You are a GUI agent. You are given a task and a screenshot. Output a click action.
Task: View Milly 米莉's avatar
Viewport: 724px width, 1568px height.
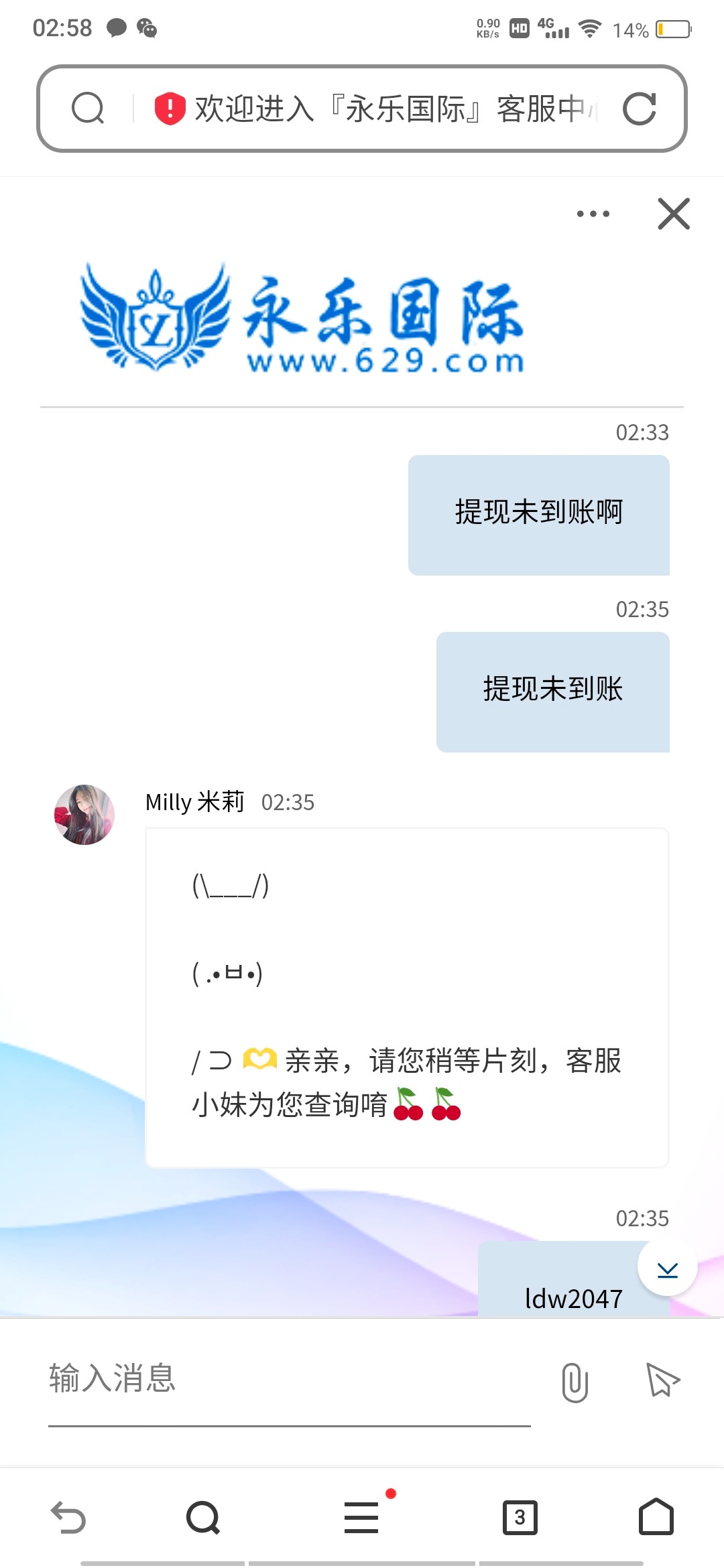(84, 815)
